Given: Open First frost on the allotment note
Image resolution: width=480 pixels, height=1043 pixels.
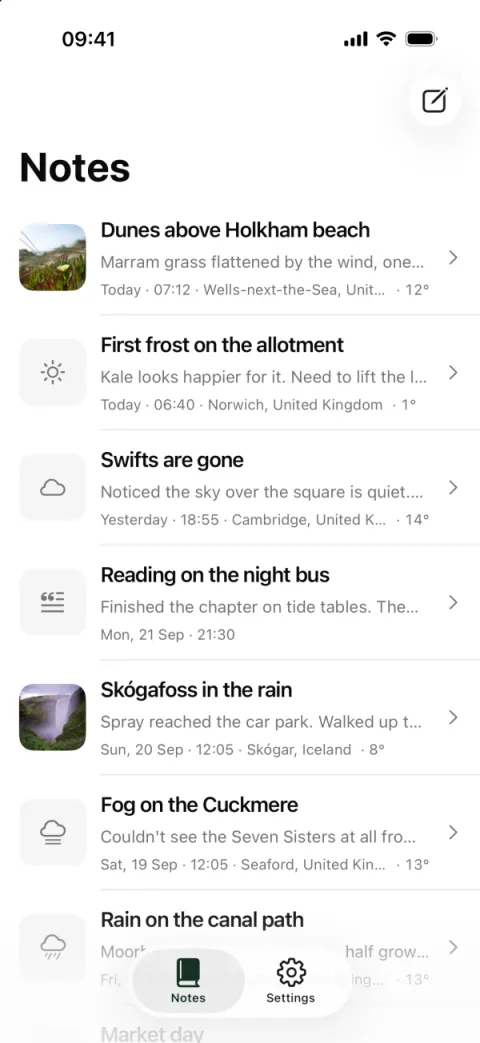Looking at the screenshot, I should point(240,372).
